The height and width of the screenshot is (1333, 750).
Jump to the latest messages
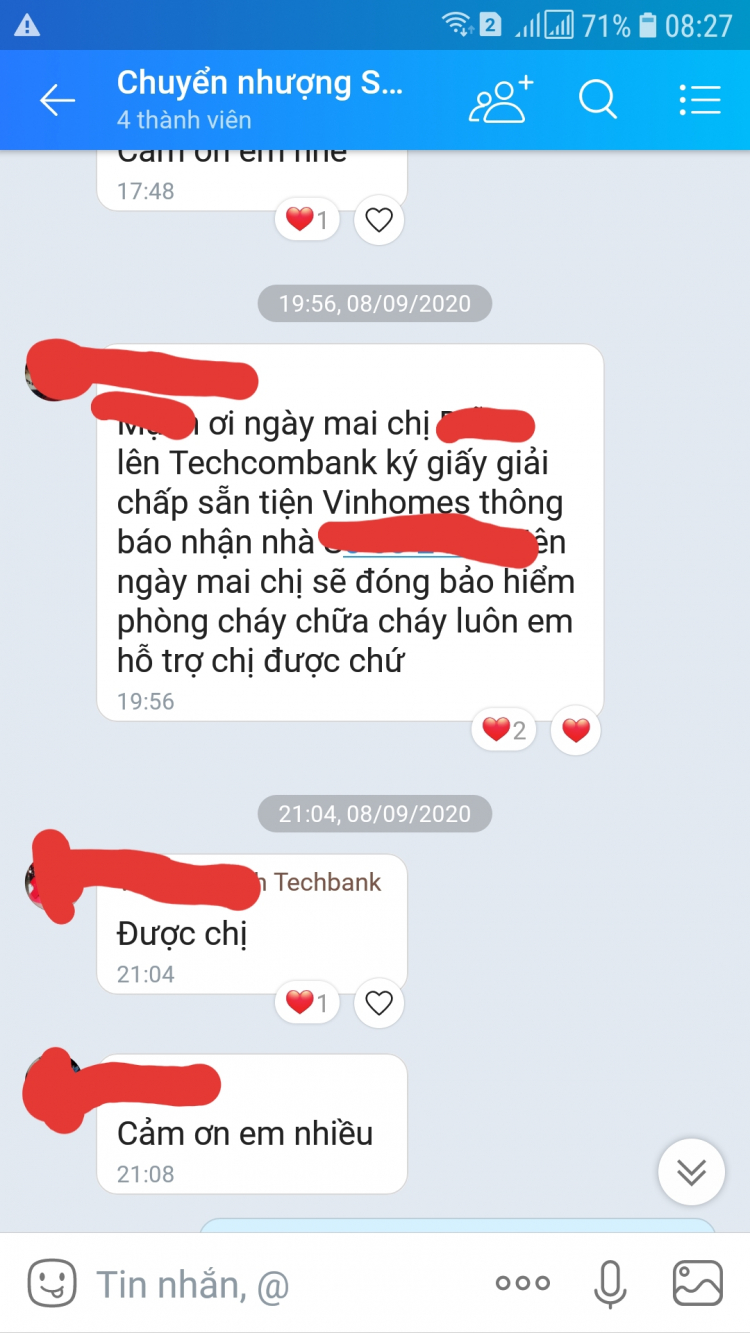[691, 1172]
